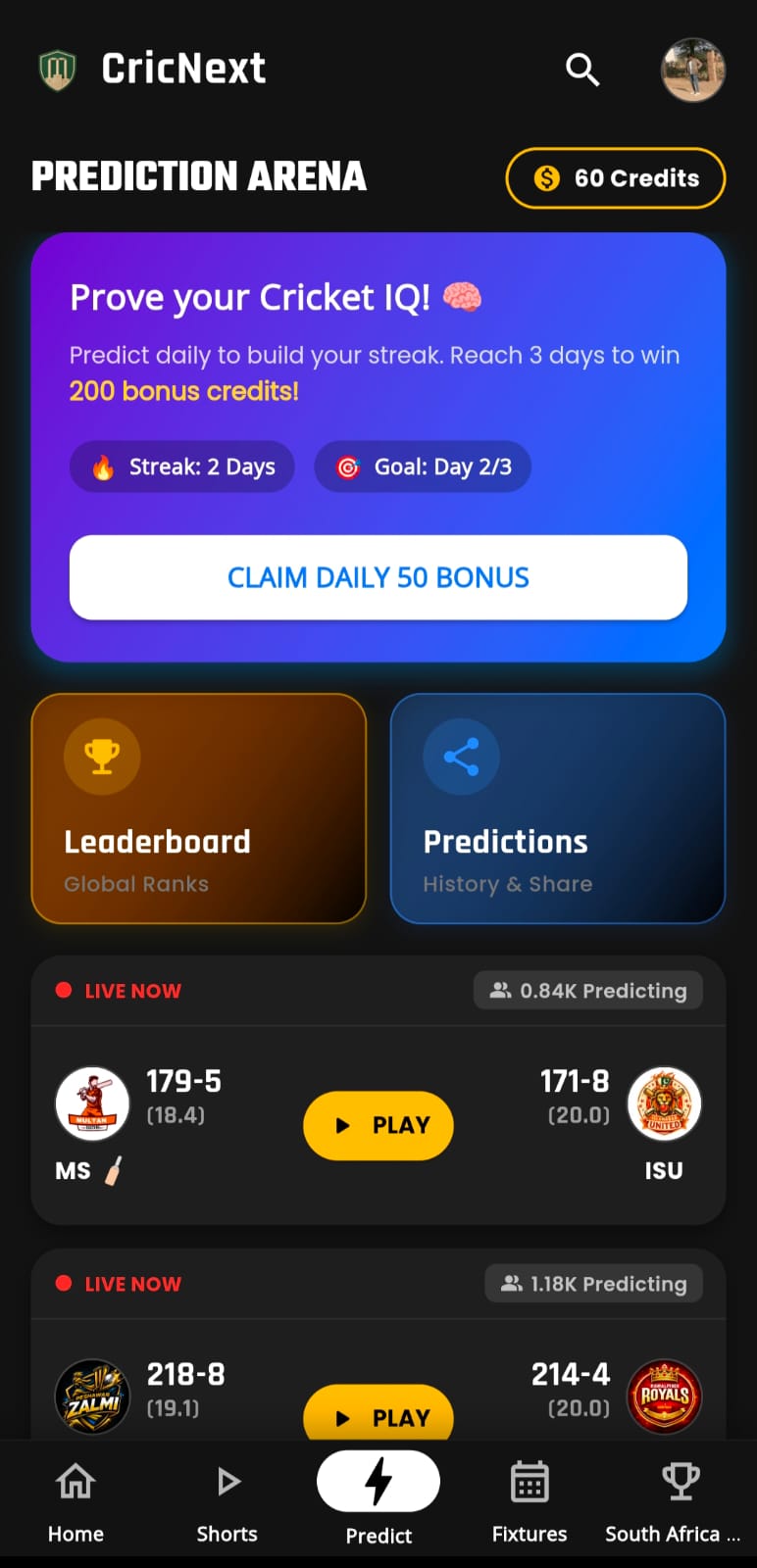Open the Multan Sultans team badge
757x1568 pixels.
click(x=92, y=1103)
